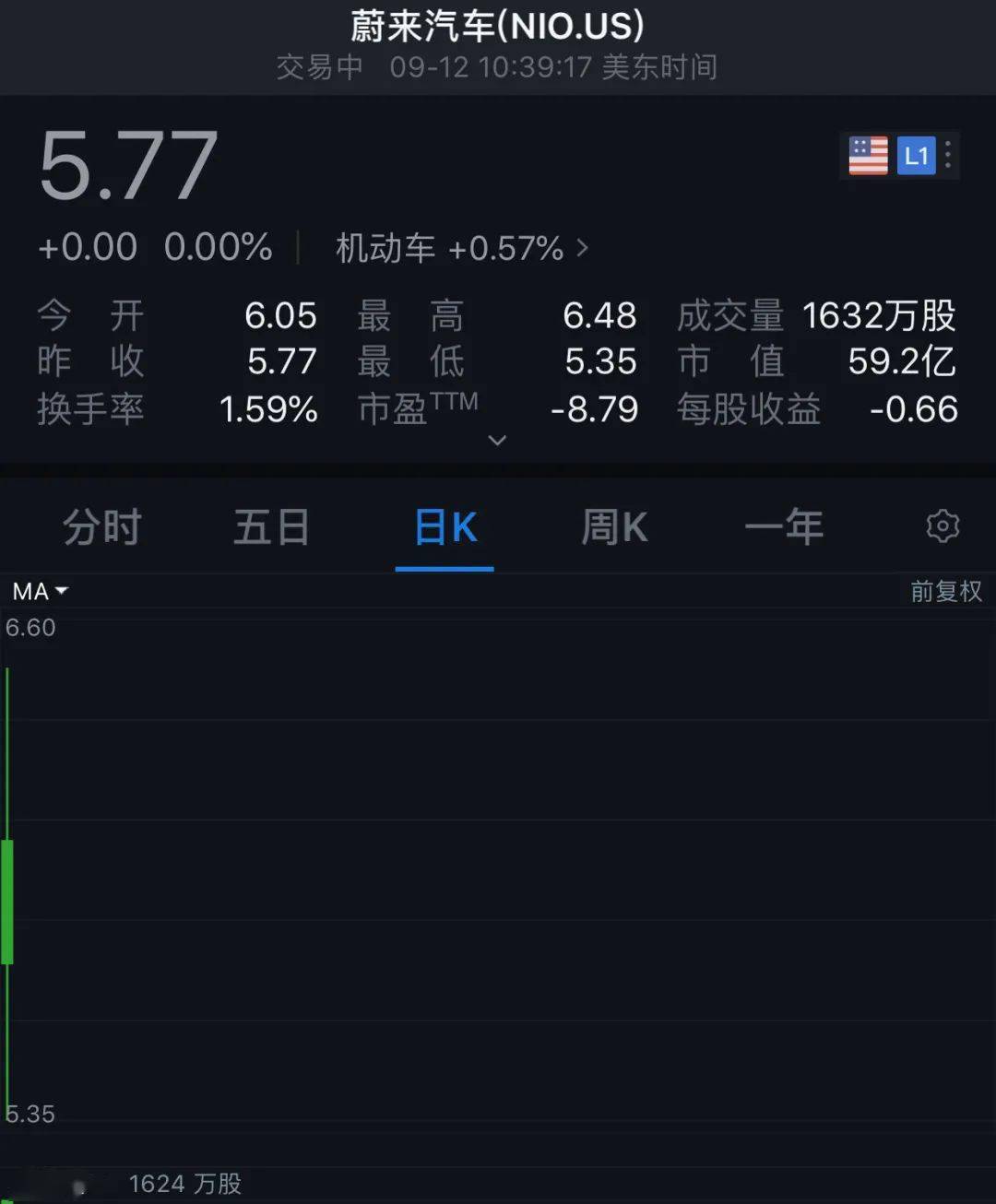Select the 五日 tab
Screen dimensions: 996x1204
tap(271, 526)
